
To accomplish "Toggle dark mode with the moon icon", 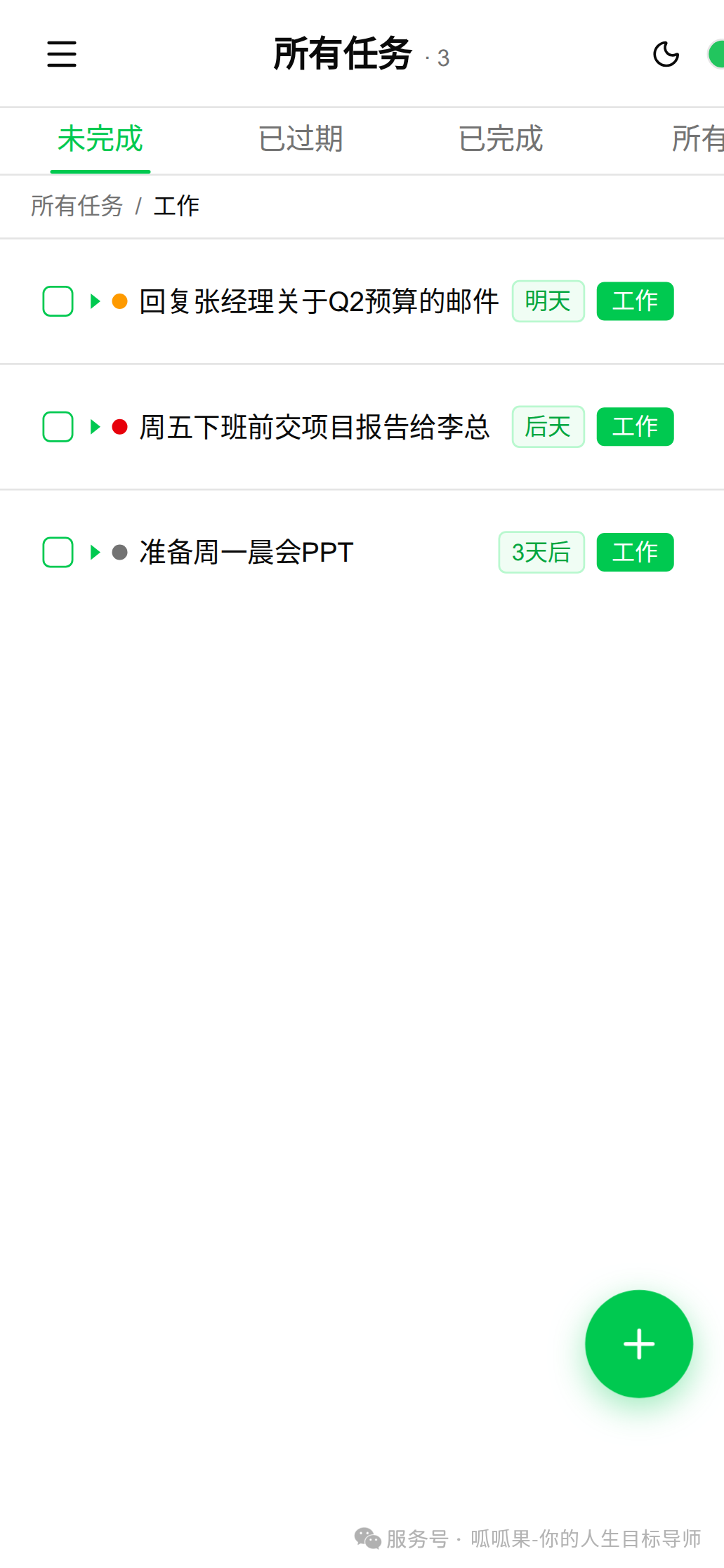I will point(666,54).
